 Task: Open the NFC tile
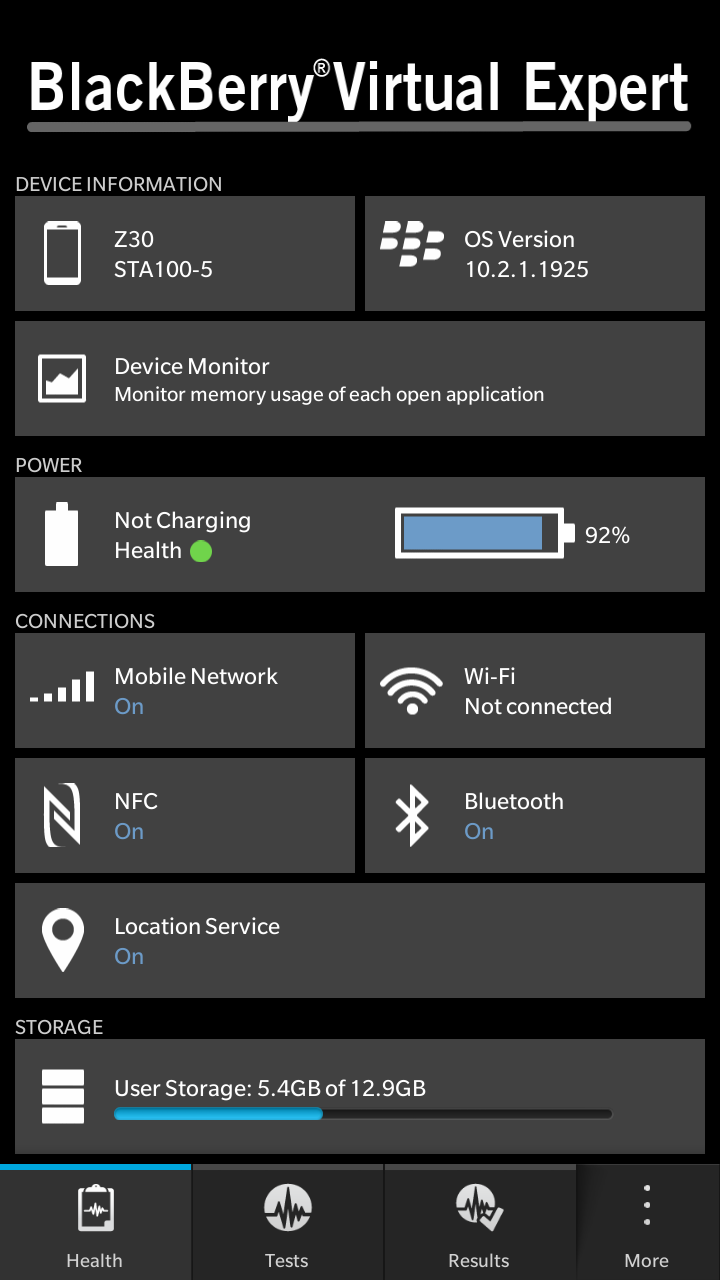[x=185, y=816]
